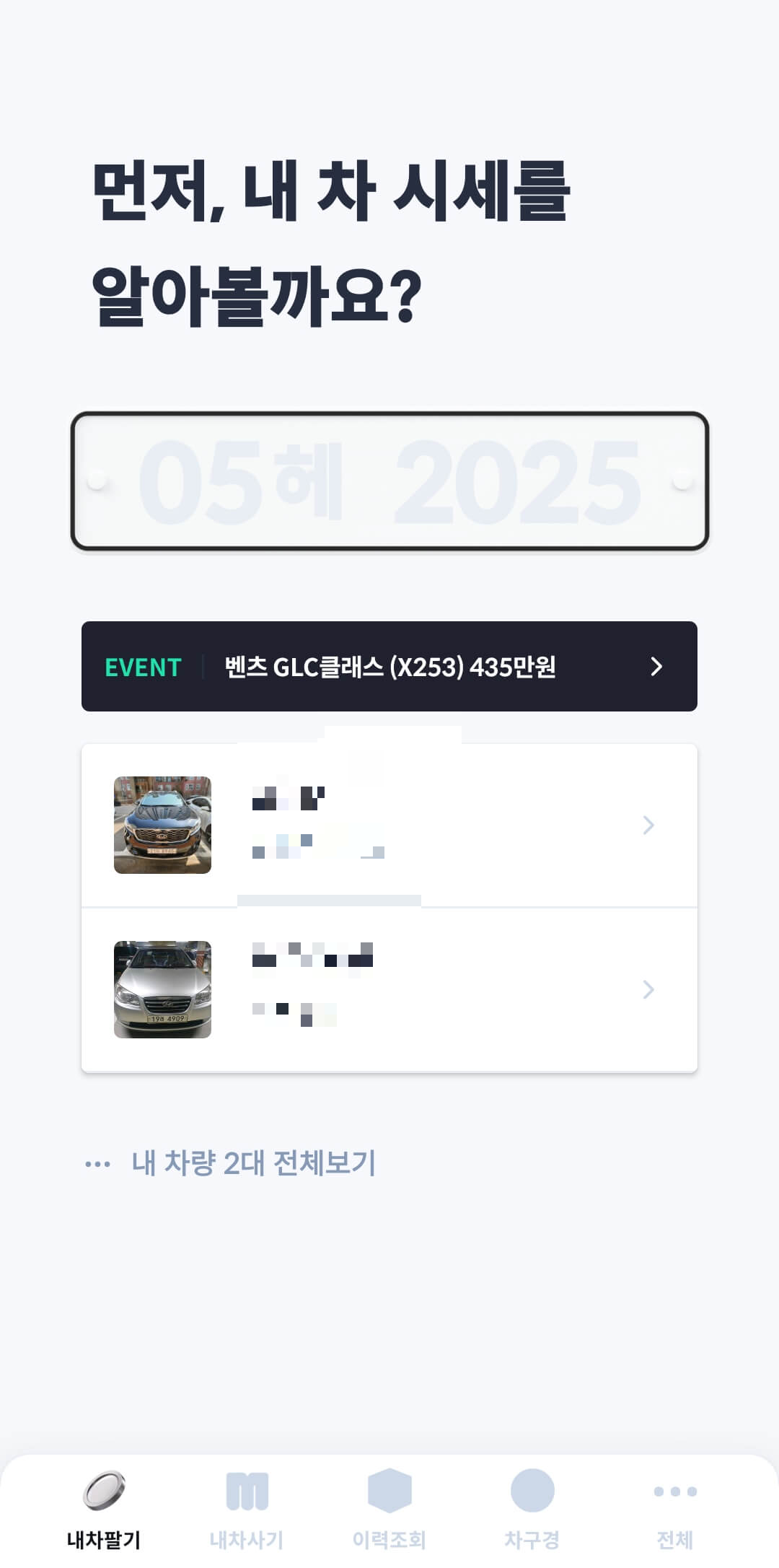779x1568 pixels.
Task: Open details chevron for the second vehicle
Action: coord(648,989)
